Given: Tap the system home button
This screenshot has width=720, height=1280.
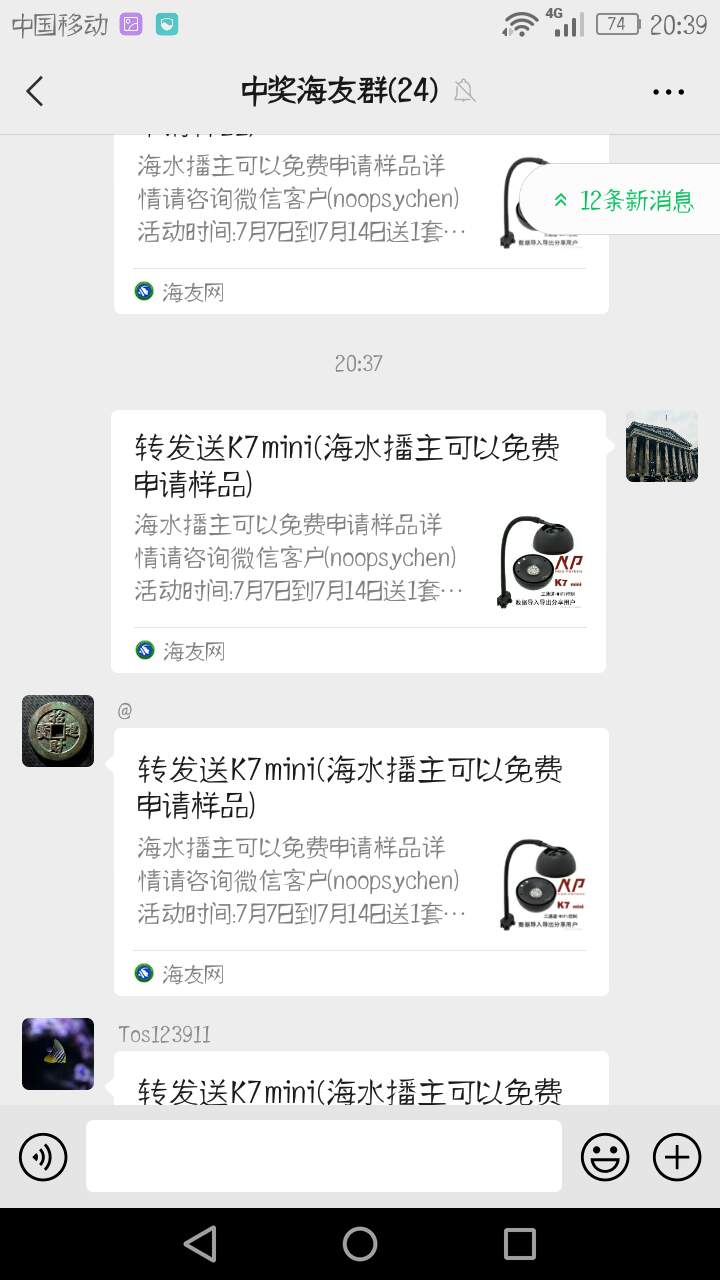Looking at the screenshot, I should (360, 1244).
